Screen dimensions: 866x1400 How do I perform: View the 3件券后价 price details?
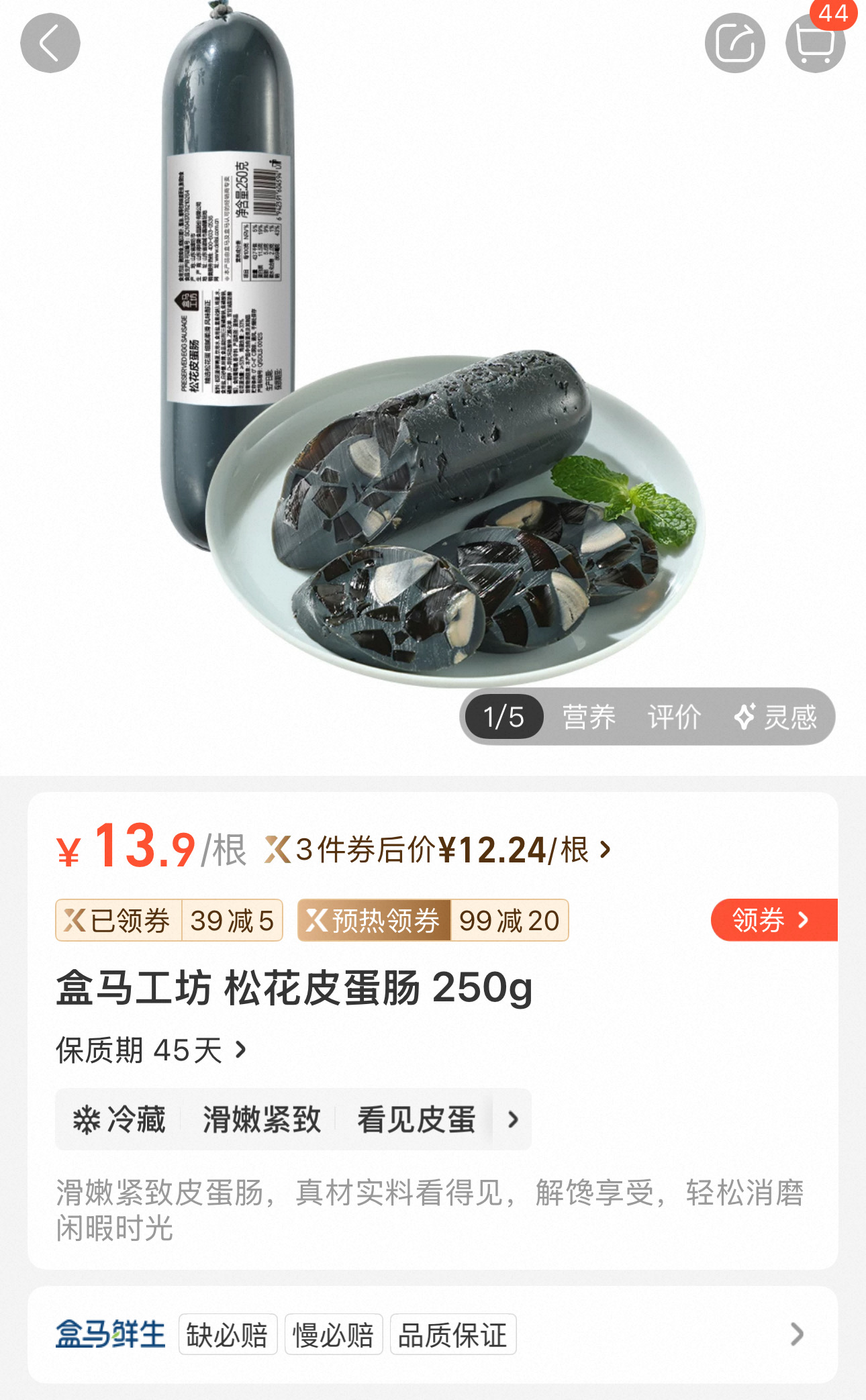tap(438, 850)
